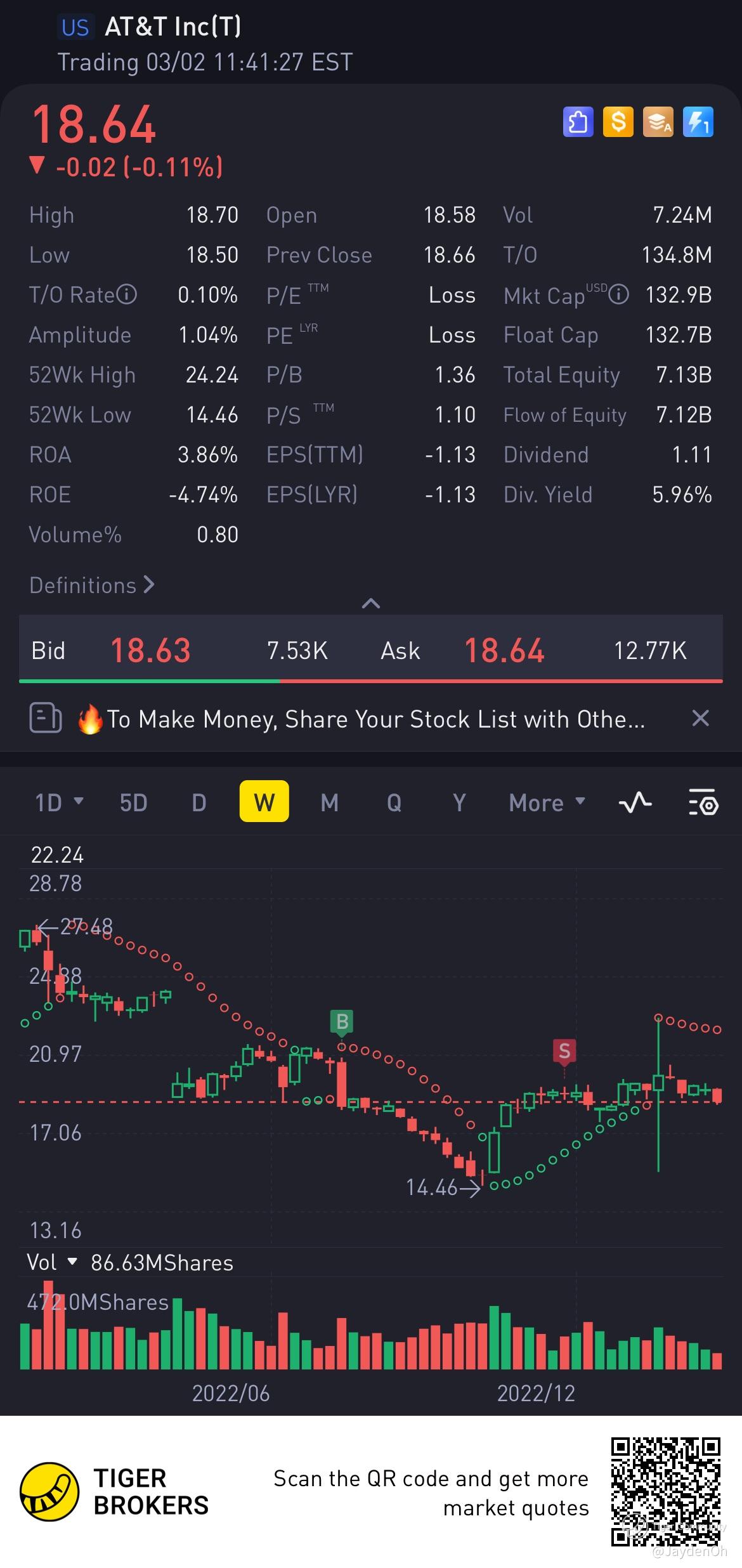
Task: Collapse the stock details panel
Action: click(x=370, y=603)
